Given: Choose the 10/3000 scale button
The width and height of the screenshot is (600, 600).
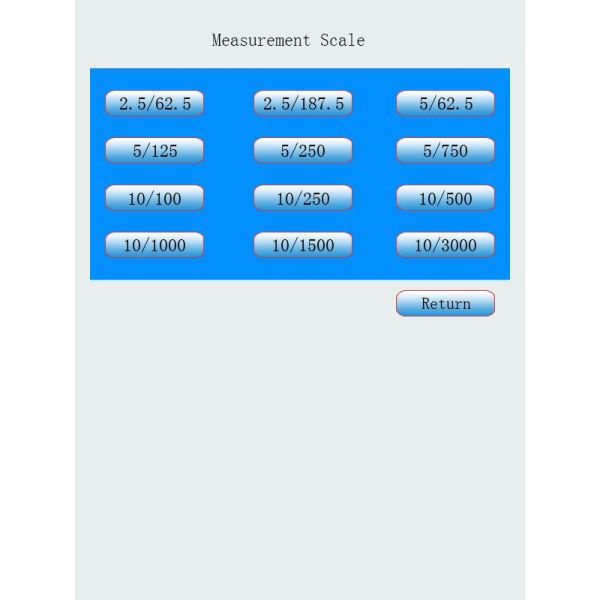Looking at the screenshot, I should coord(445,245).
